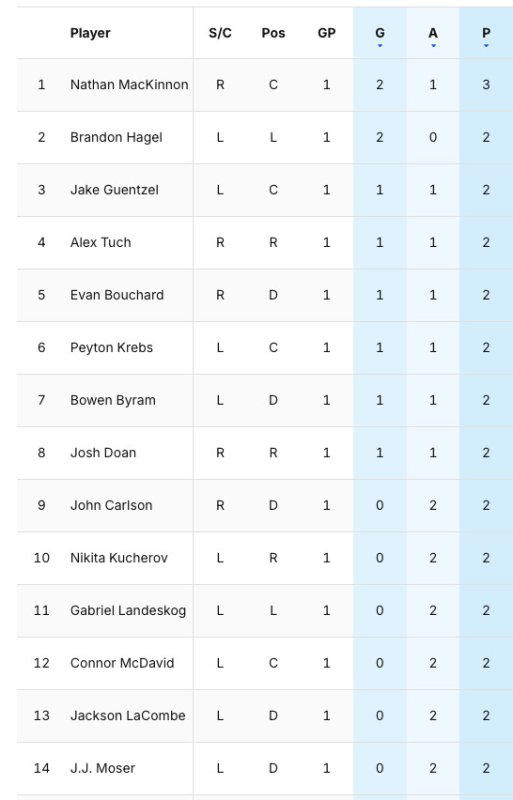This screenshot has width=513, height=800.
Task: Sort the table by P column
Action: 486,33
